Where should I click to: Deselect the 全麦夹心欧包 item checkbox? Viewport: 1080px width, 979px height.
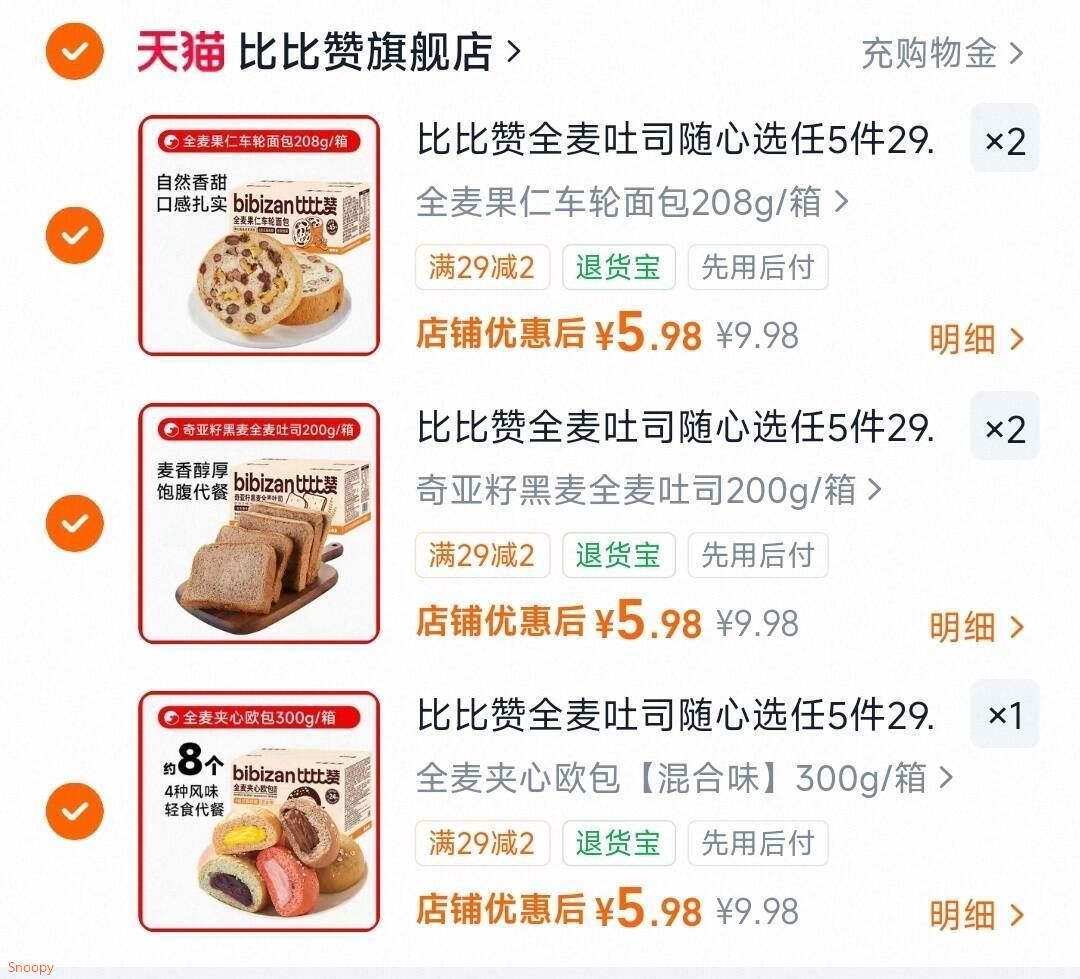tap(74, 811)
